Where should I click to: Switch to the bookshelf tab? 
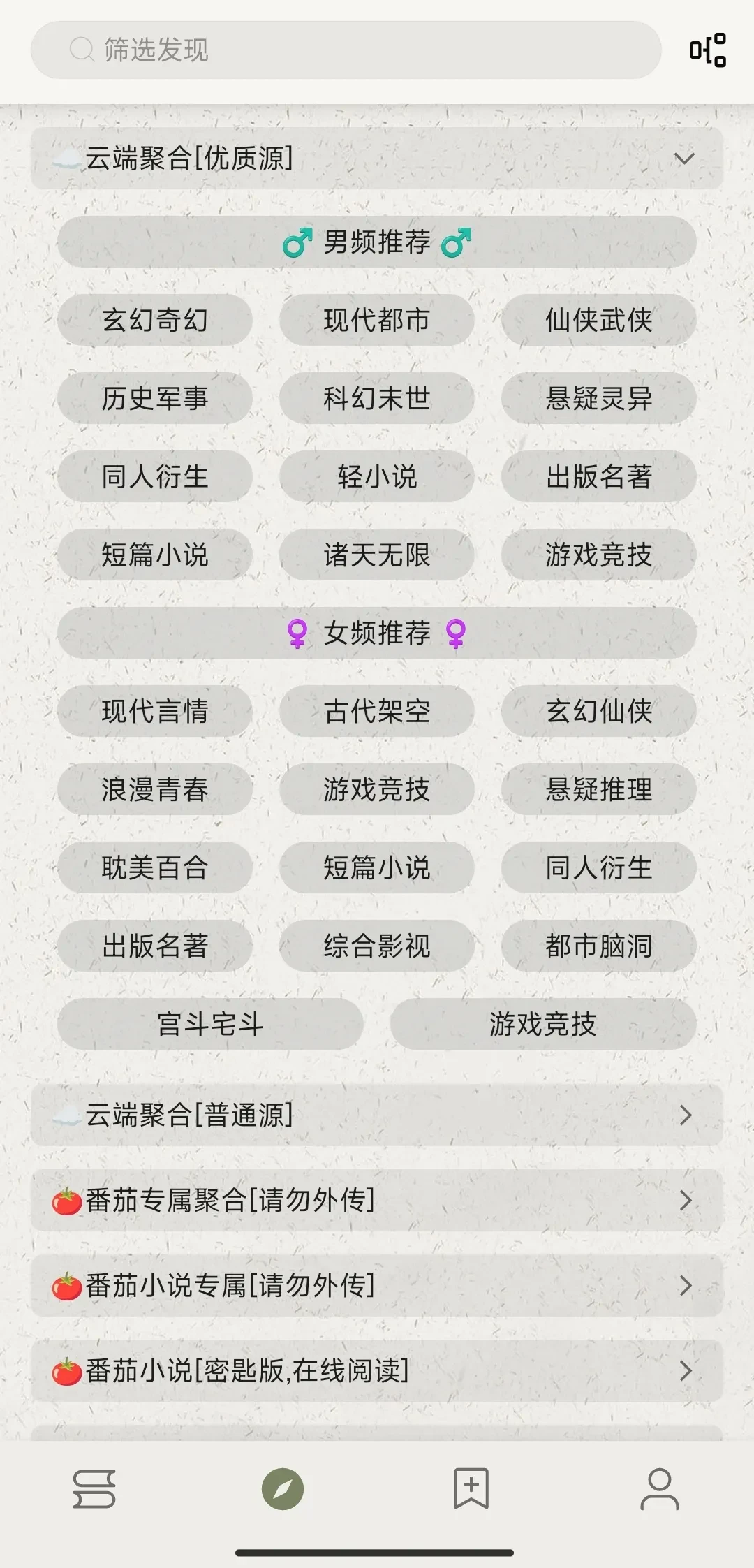(94, 1488)
